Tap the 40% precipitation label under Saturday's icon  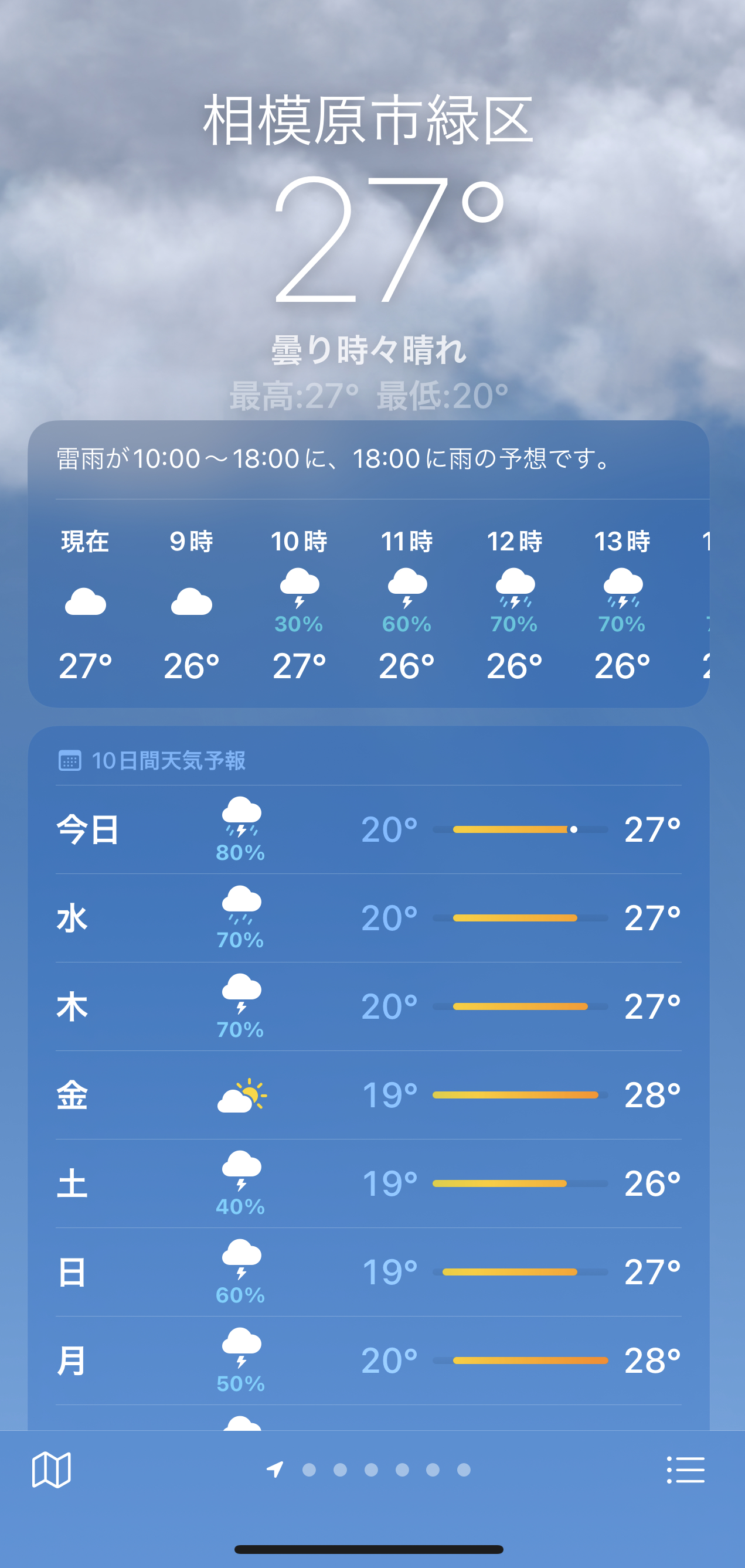coord(239,1208)
